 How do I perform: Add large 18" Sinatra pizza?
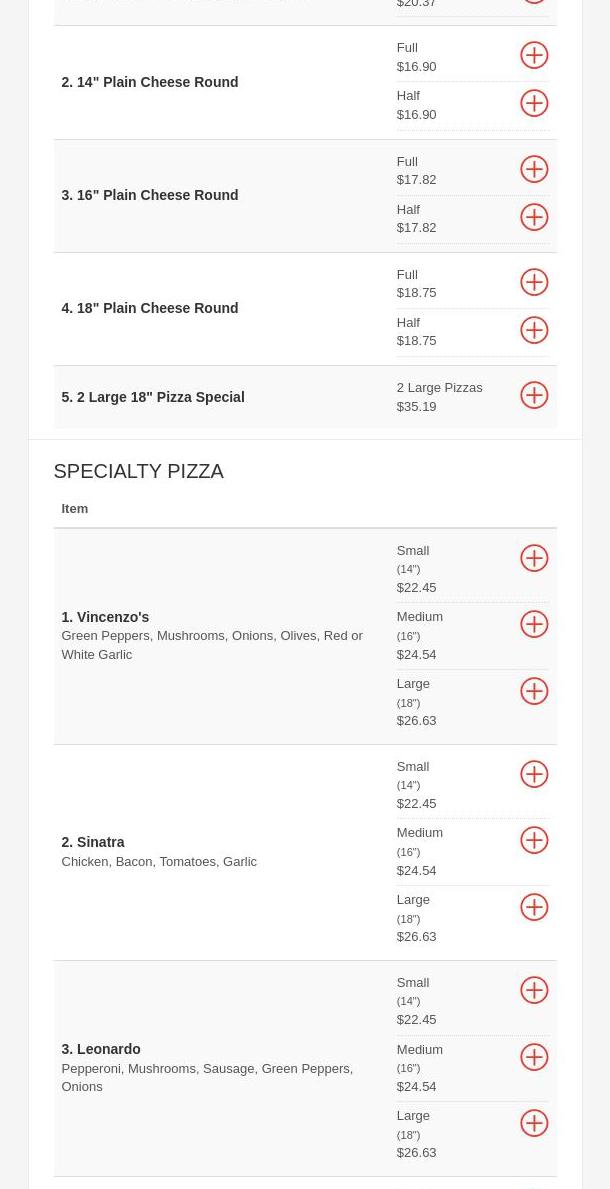click(534, 907)
